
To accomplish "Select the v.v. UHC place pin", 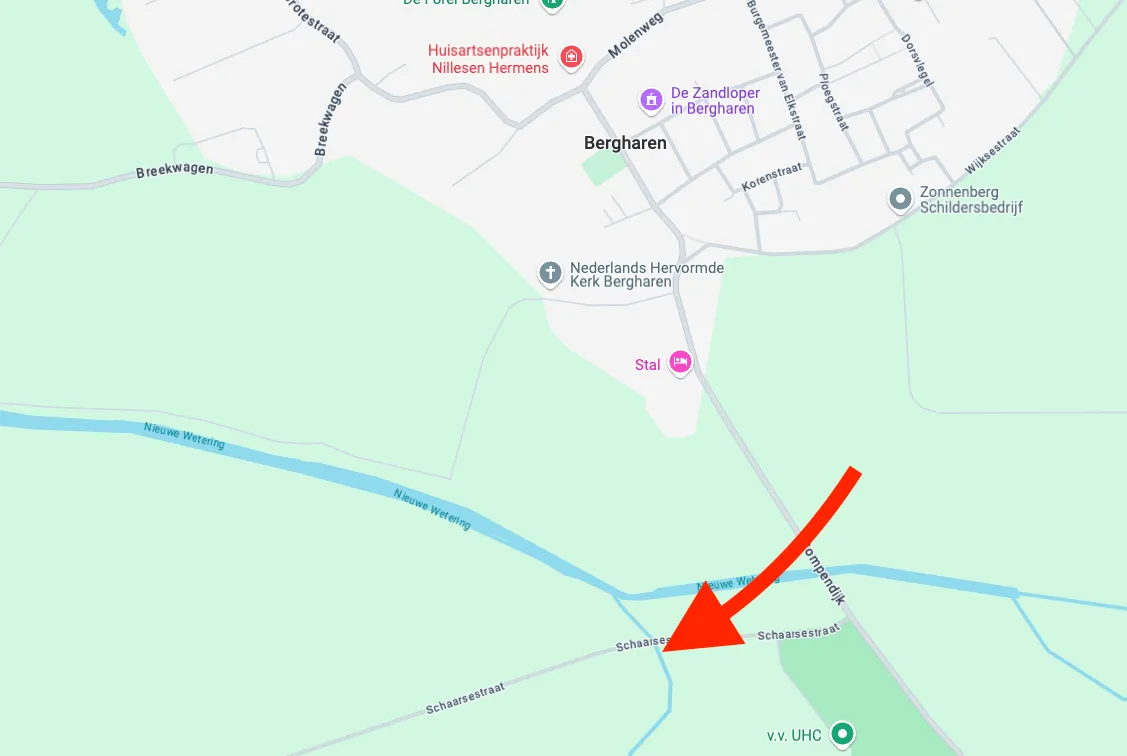I will click(844, 735).
